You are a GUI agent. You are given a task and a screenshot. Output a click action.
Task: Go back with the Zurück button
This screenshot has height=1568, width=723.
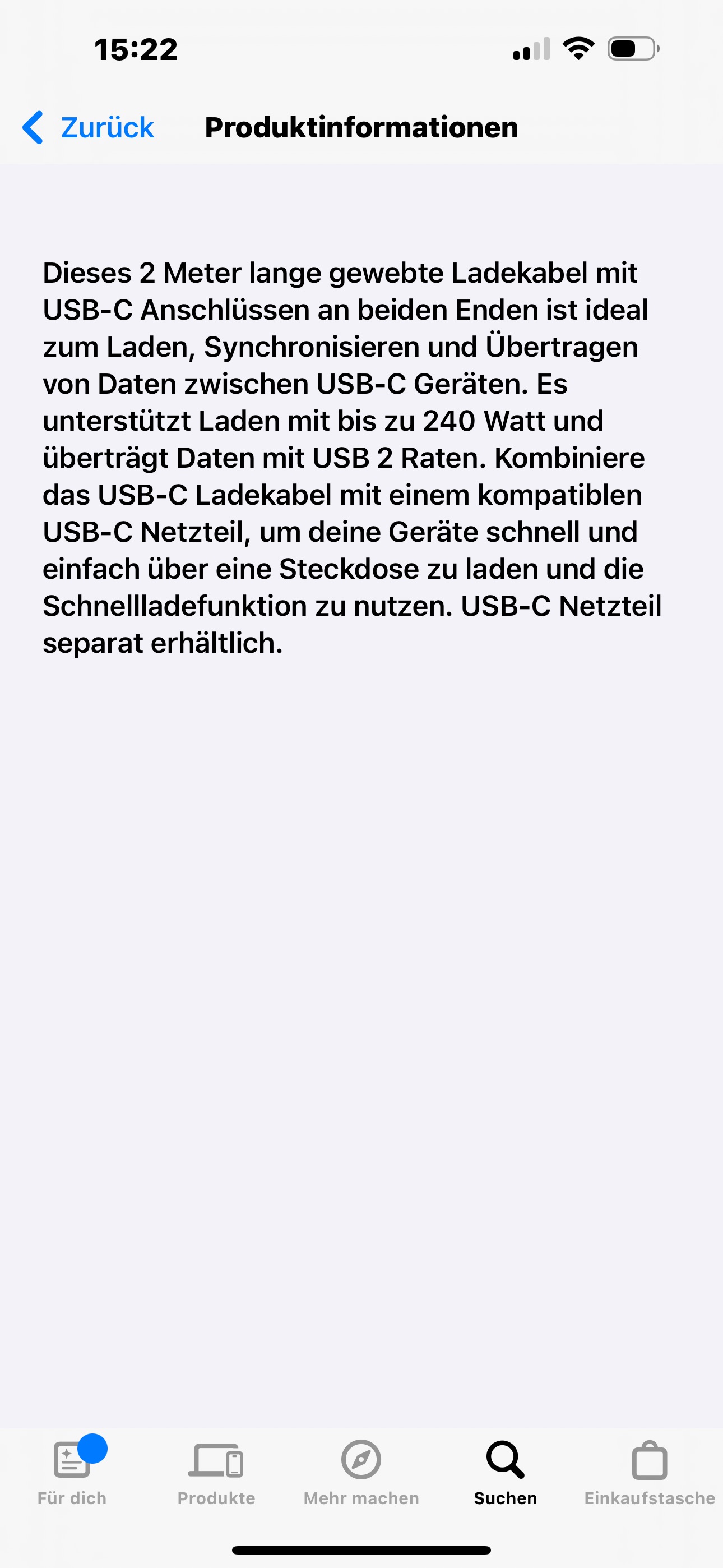coord(88,128)
